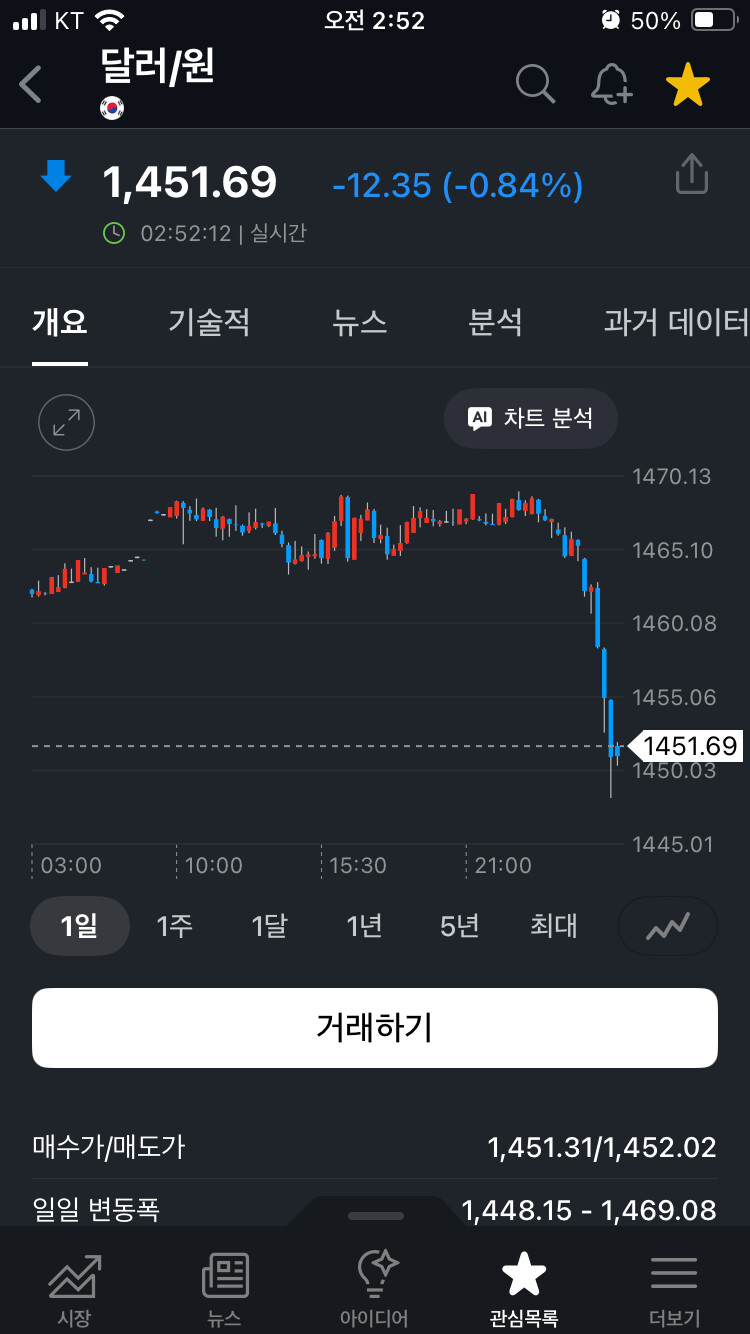Select the 1달 chart range

pyautogui.click(x=269, y=926)
